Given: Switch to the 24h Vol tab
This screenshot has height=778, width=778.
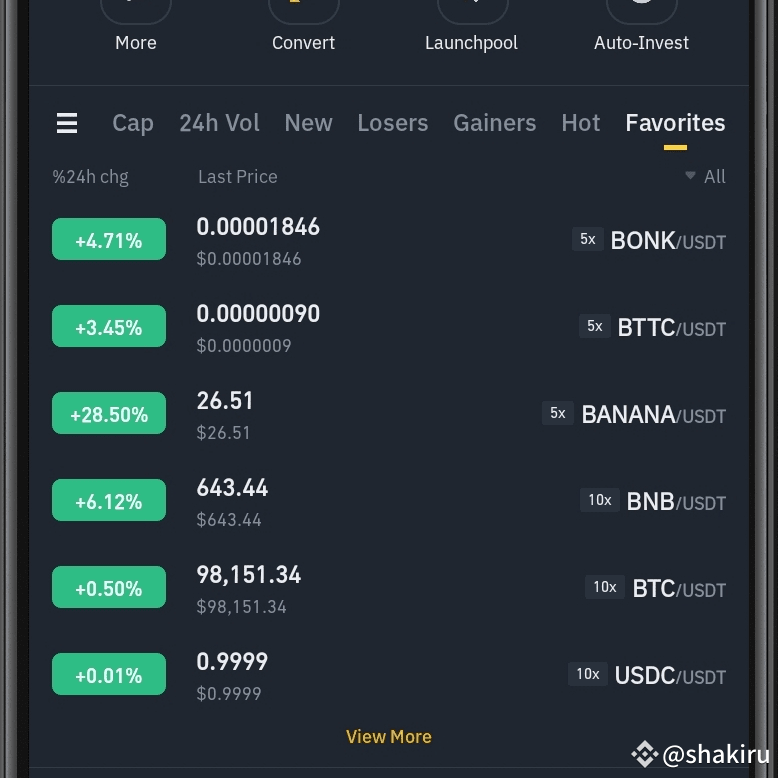Looking at the screenshot, I should pyautogui.click(x=219, y=123).
